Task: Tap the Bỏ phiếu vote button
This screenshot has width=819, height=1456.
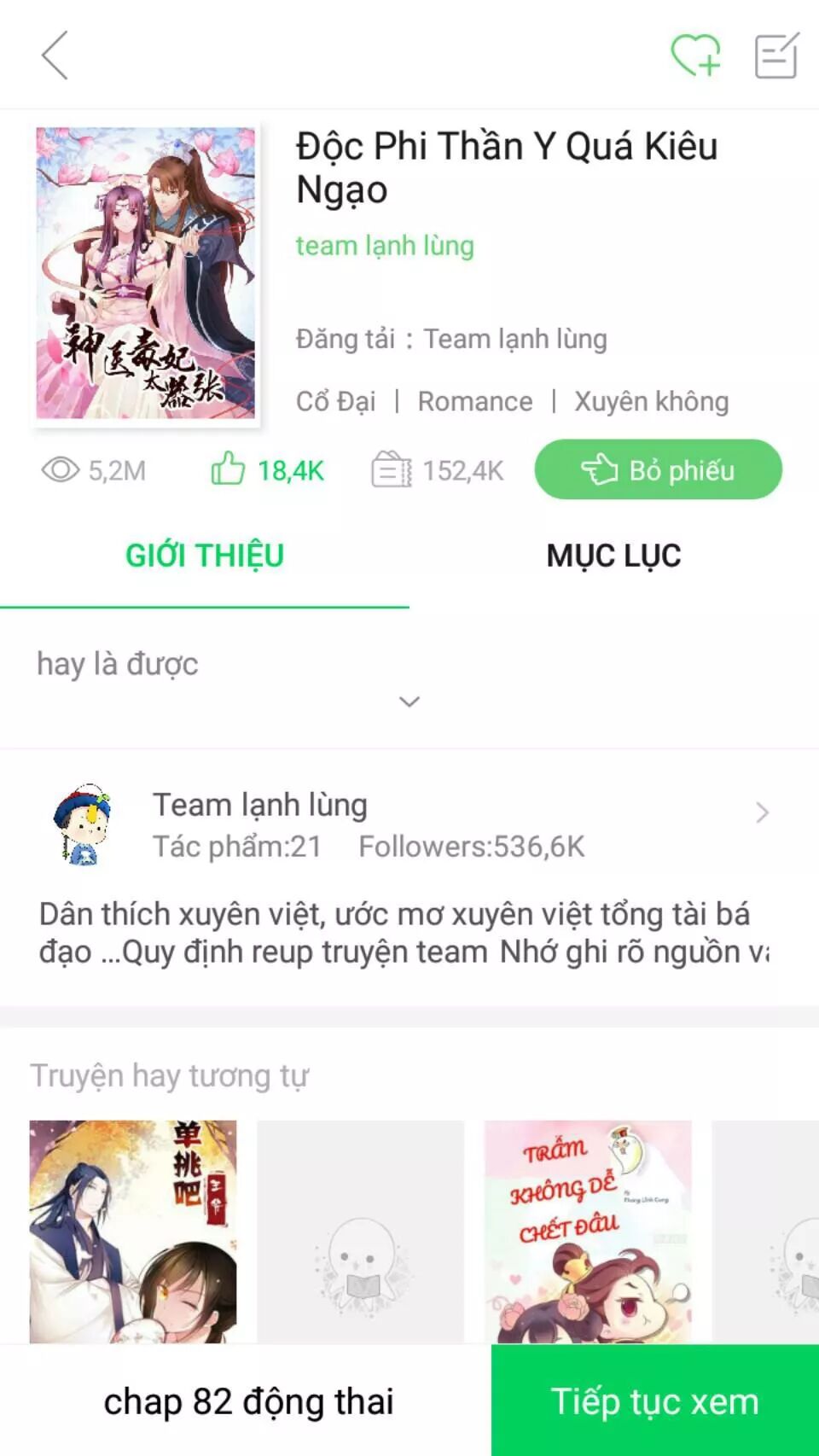Action: point(658,469)
